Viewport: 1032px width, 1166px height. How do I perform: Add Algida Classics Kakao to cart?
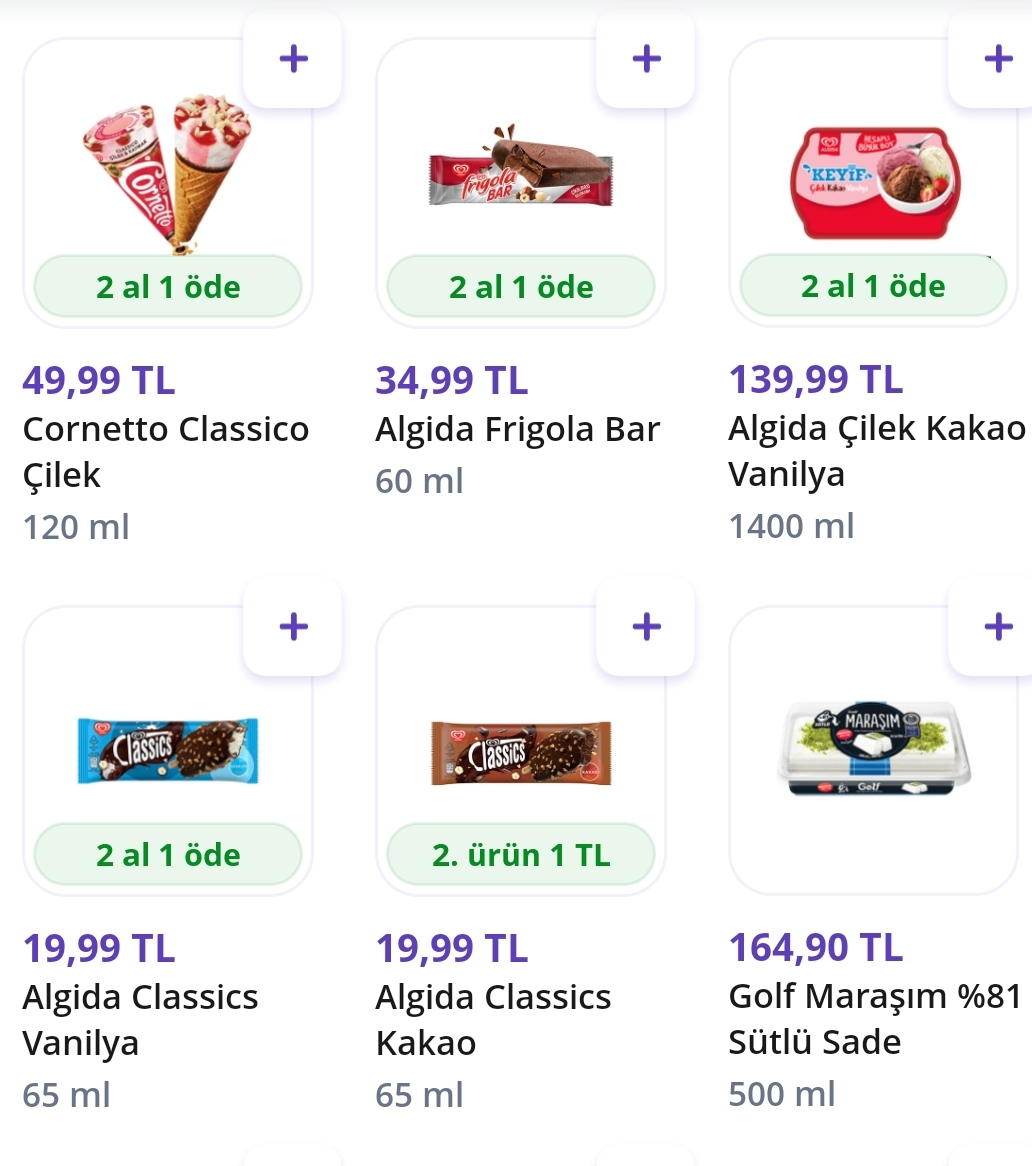(646, 627)
